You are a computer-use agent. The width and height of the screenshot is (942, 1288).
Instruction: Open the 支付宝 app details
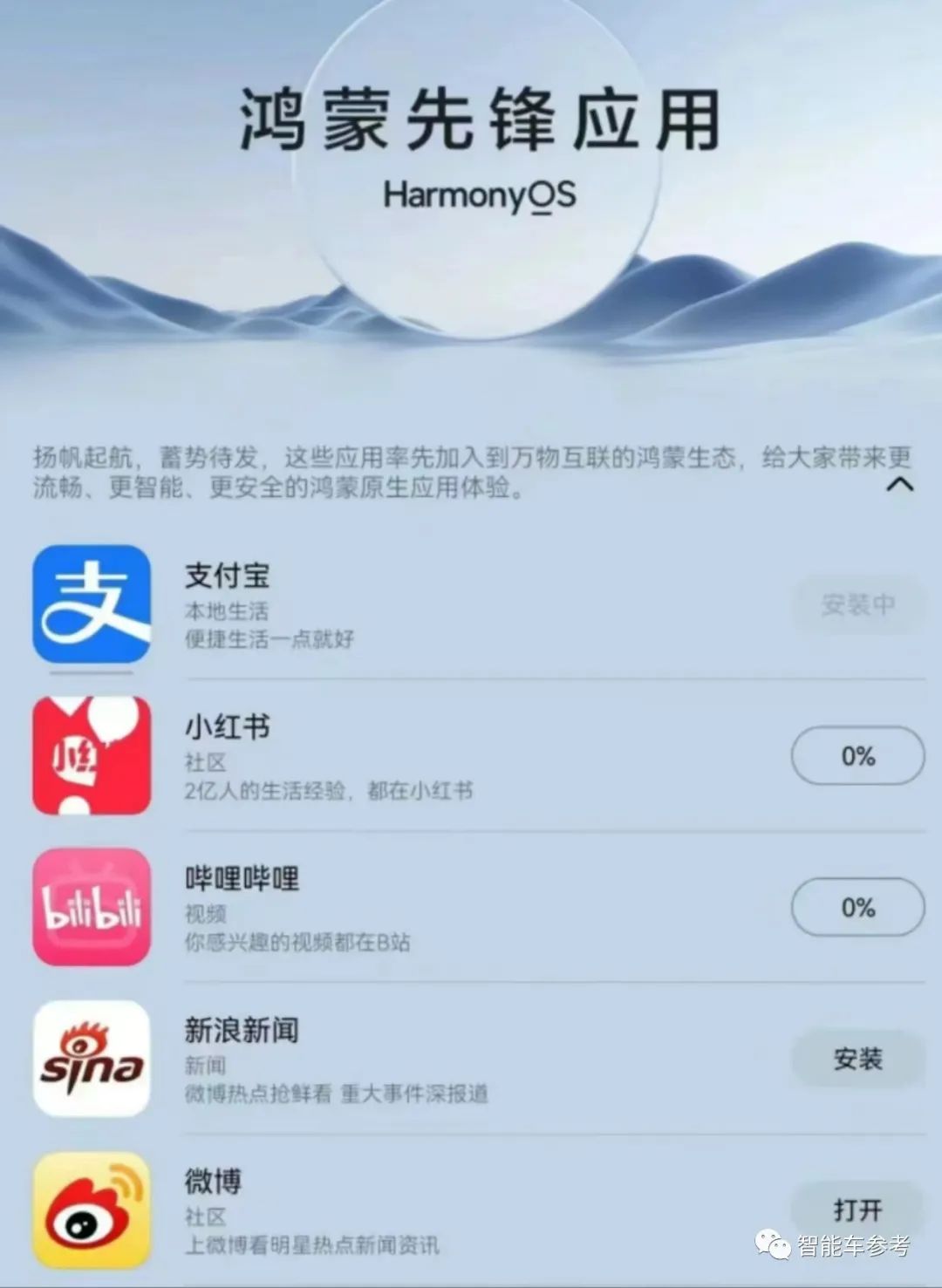(x=227, y=576)
